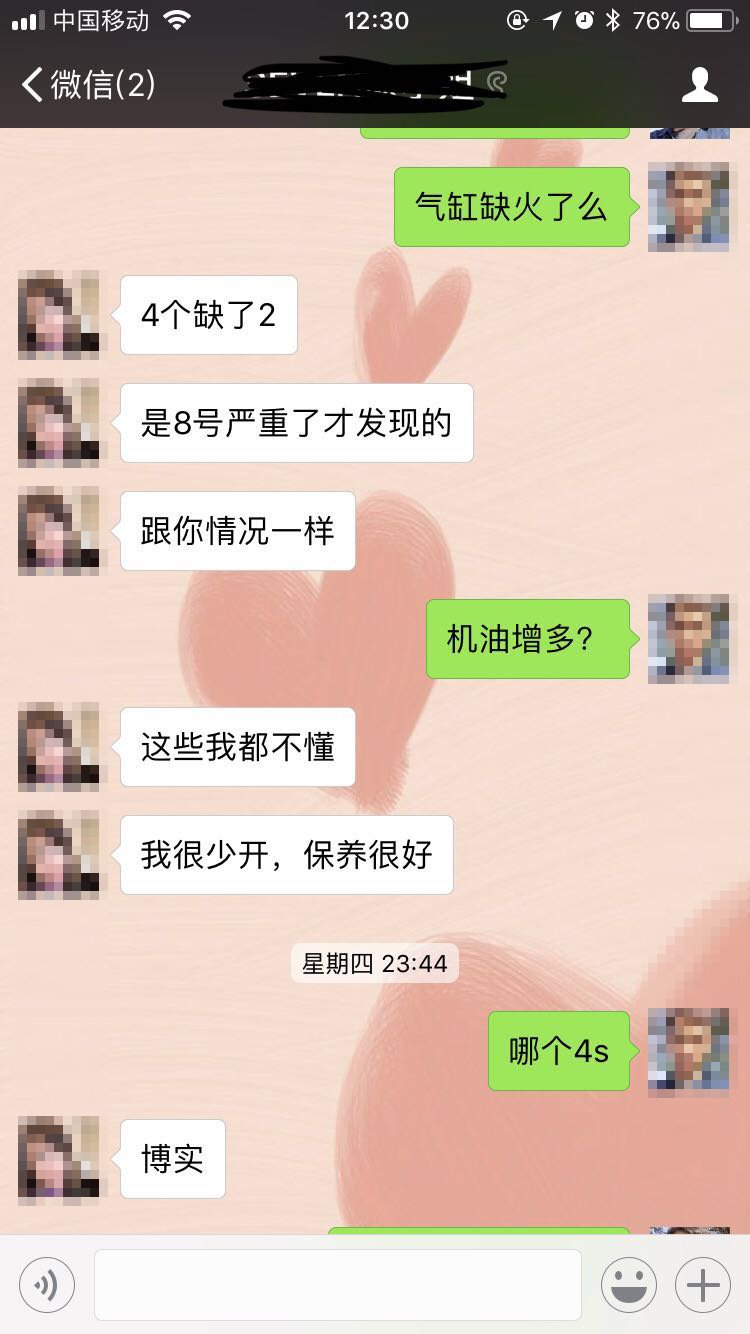Tap your avatar beside the 哪个4s bubble

coord(688,1050)
